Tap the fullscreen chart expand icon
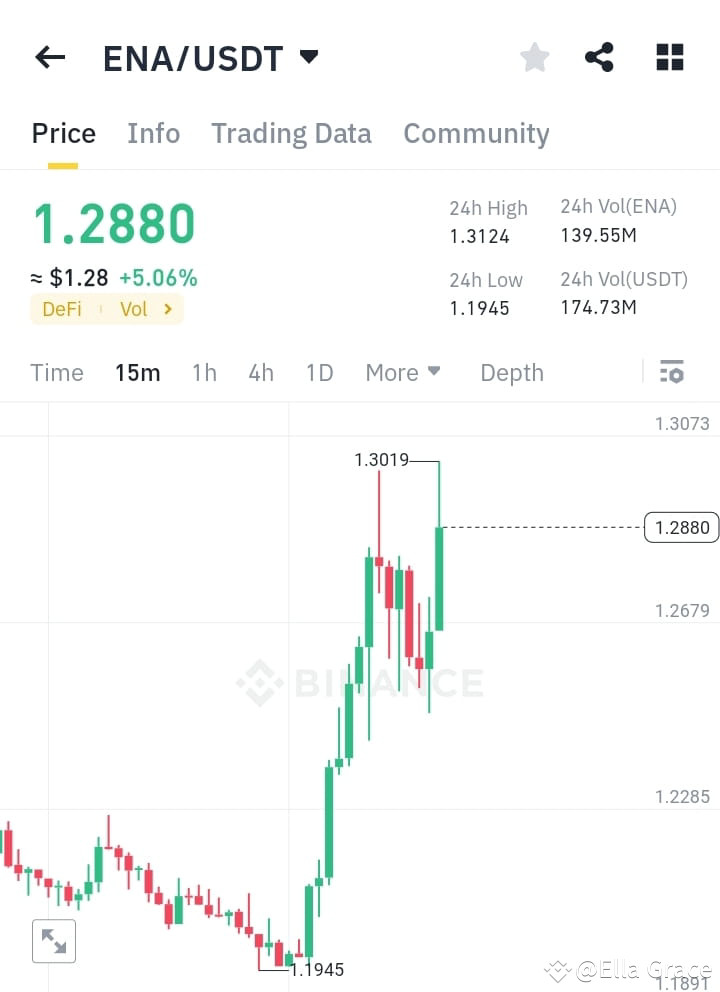 [x=53, y=941]
